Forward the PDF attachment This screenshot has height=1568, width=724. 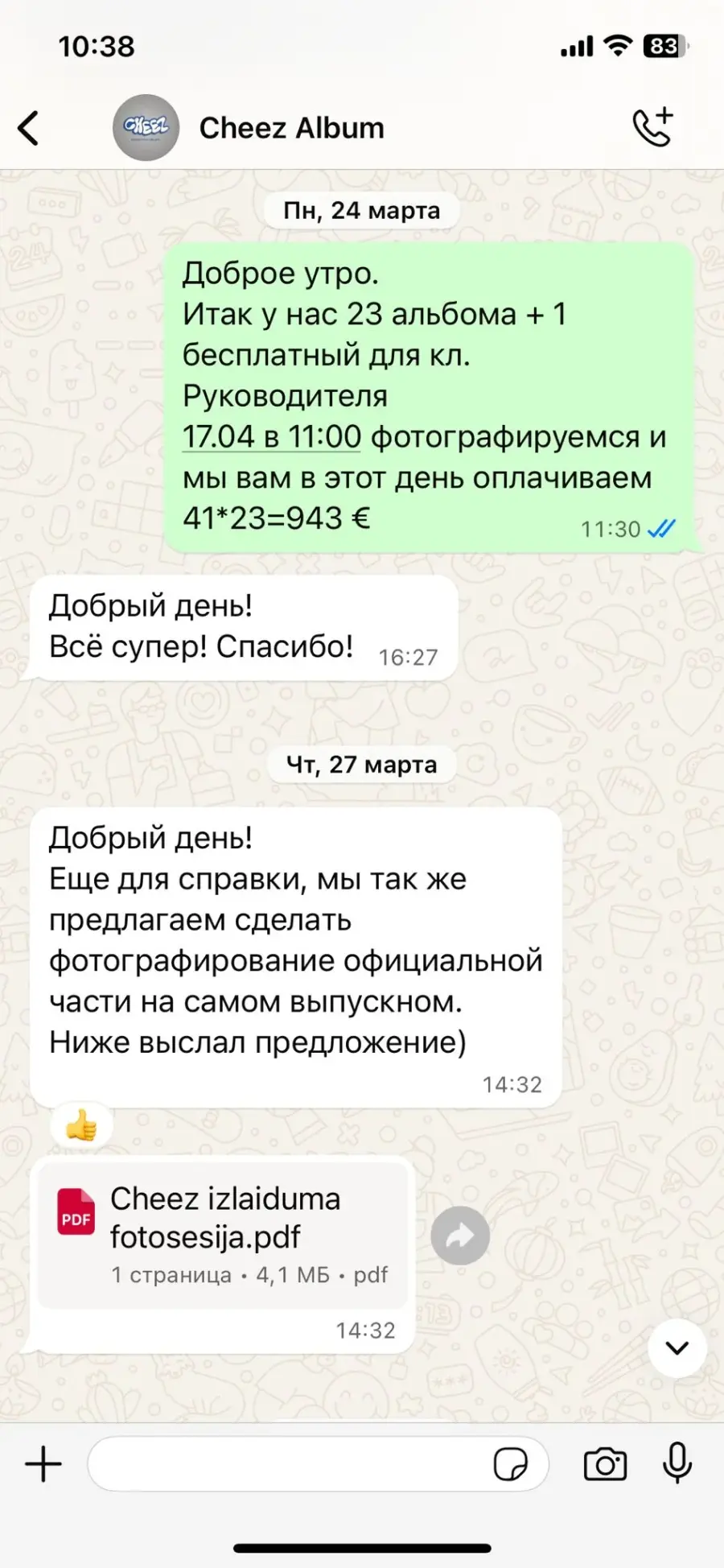click(x=460, y=1236)
